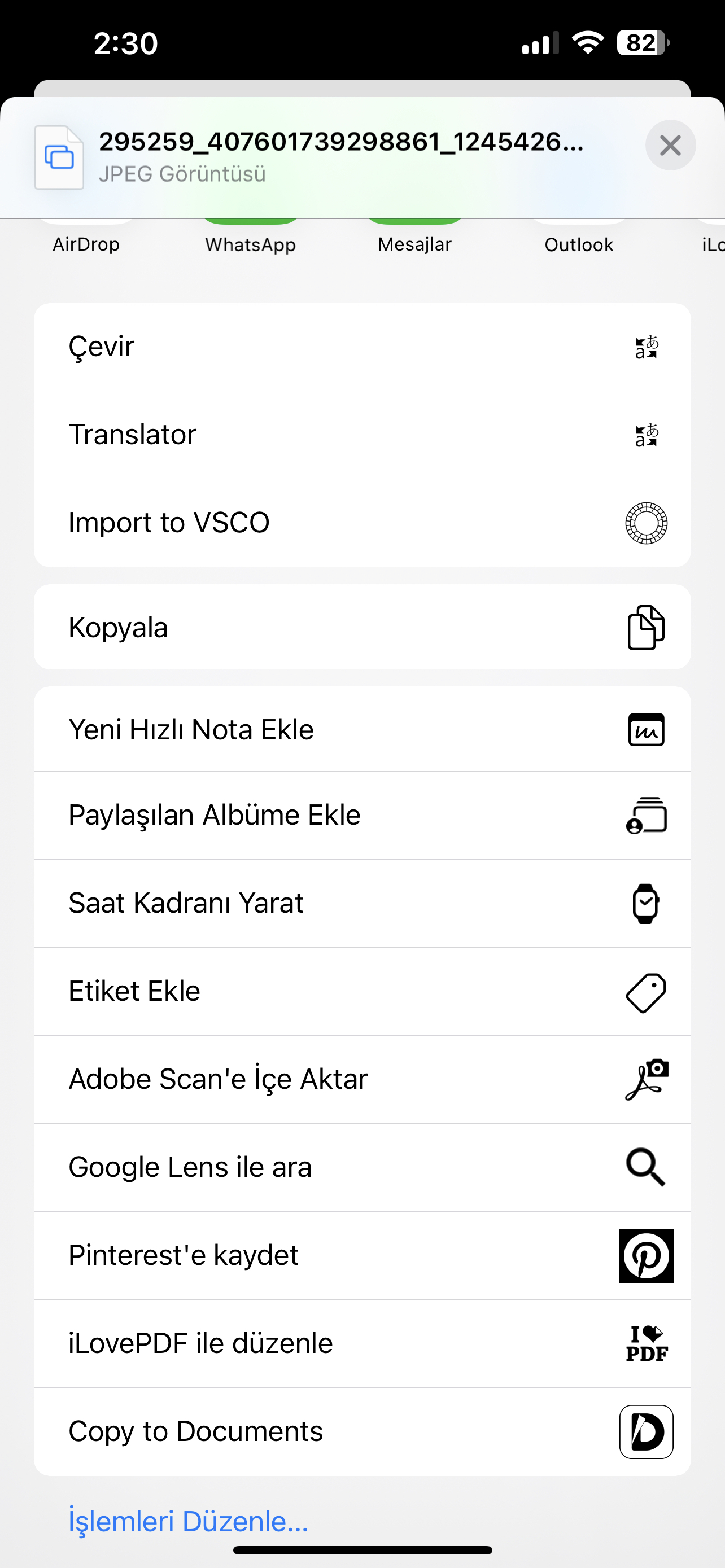
Task: Select Yeni Hızlı Nota Ekle
Action: point(362,729)
